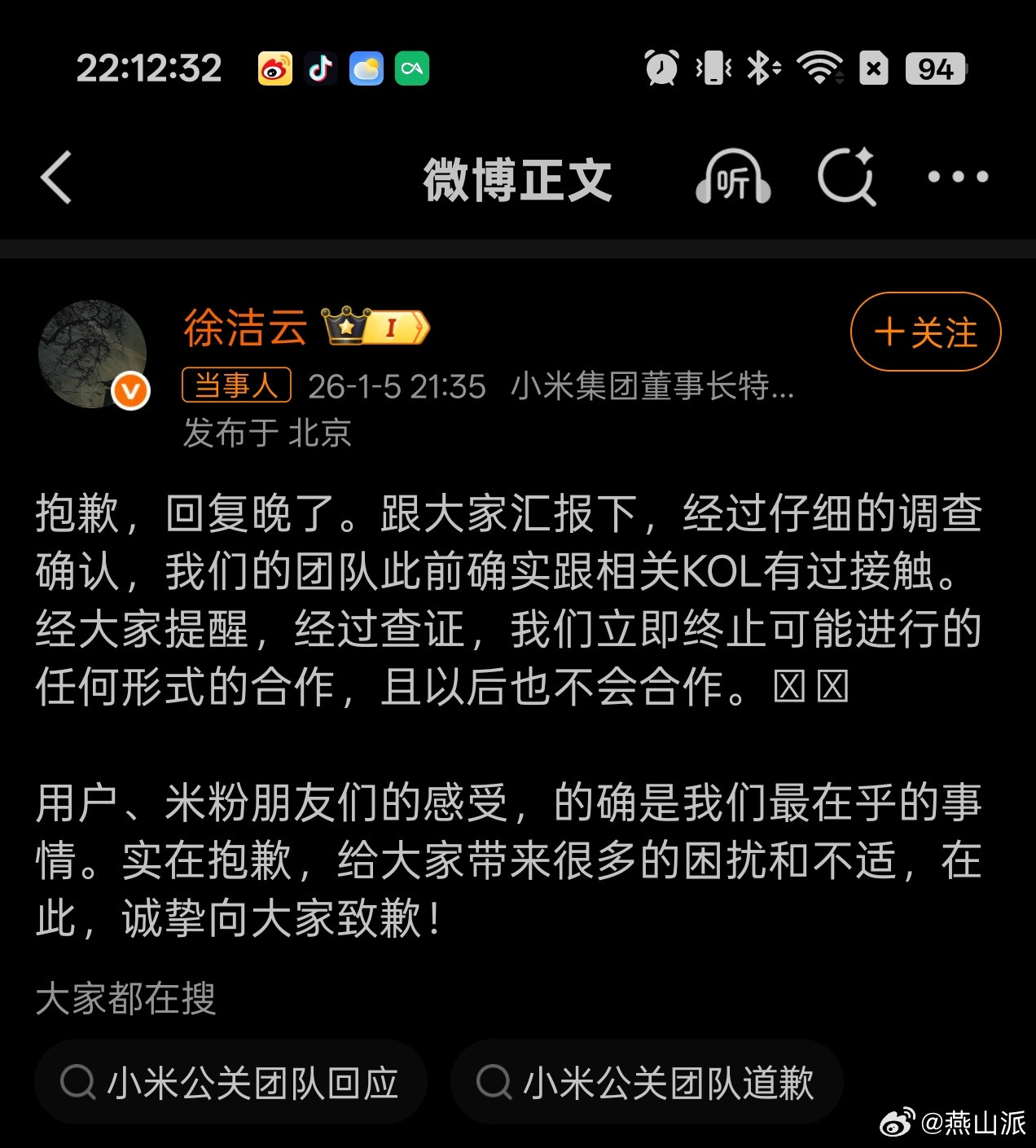Toggle the Wi-Fi status indicator
The image size is (1036, 1148).
click(x=819, y=70)
